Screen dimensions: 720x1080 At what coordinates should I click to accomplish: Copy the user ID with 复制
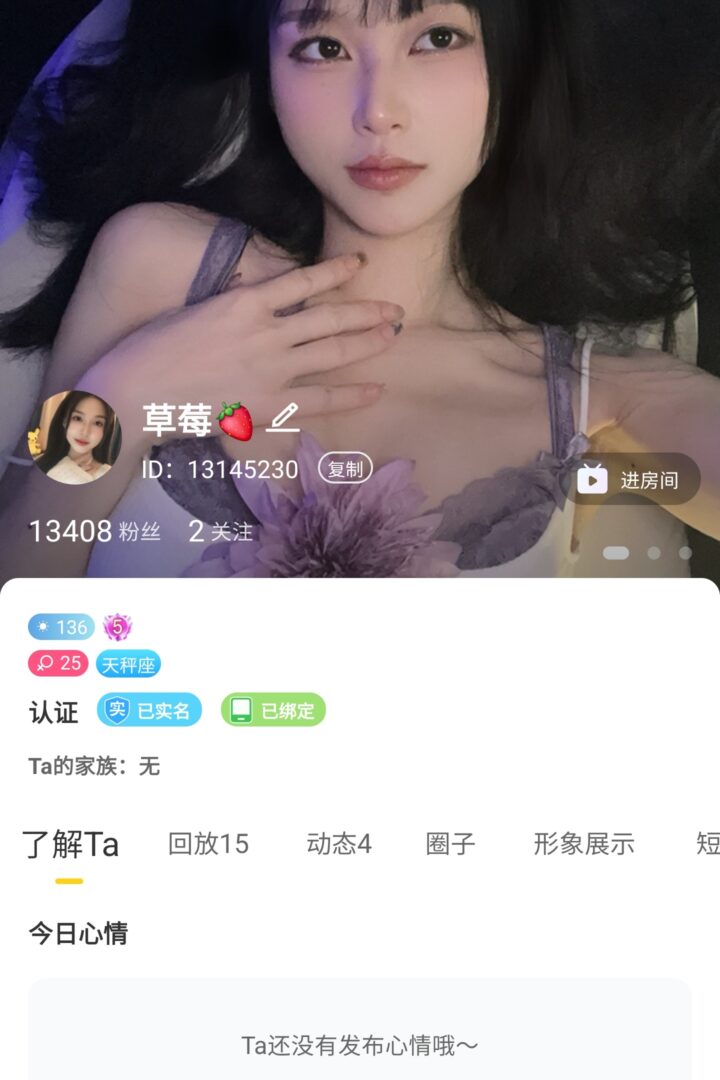tap(345, 469)
